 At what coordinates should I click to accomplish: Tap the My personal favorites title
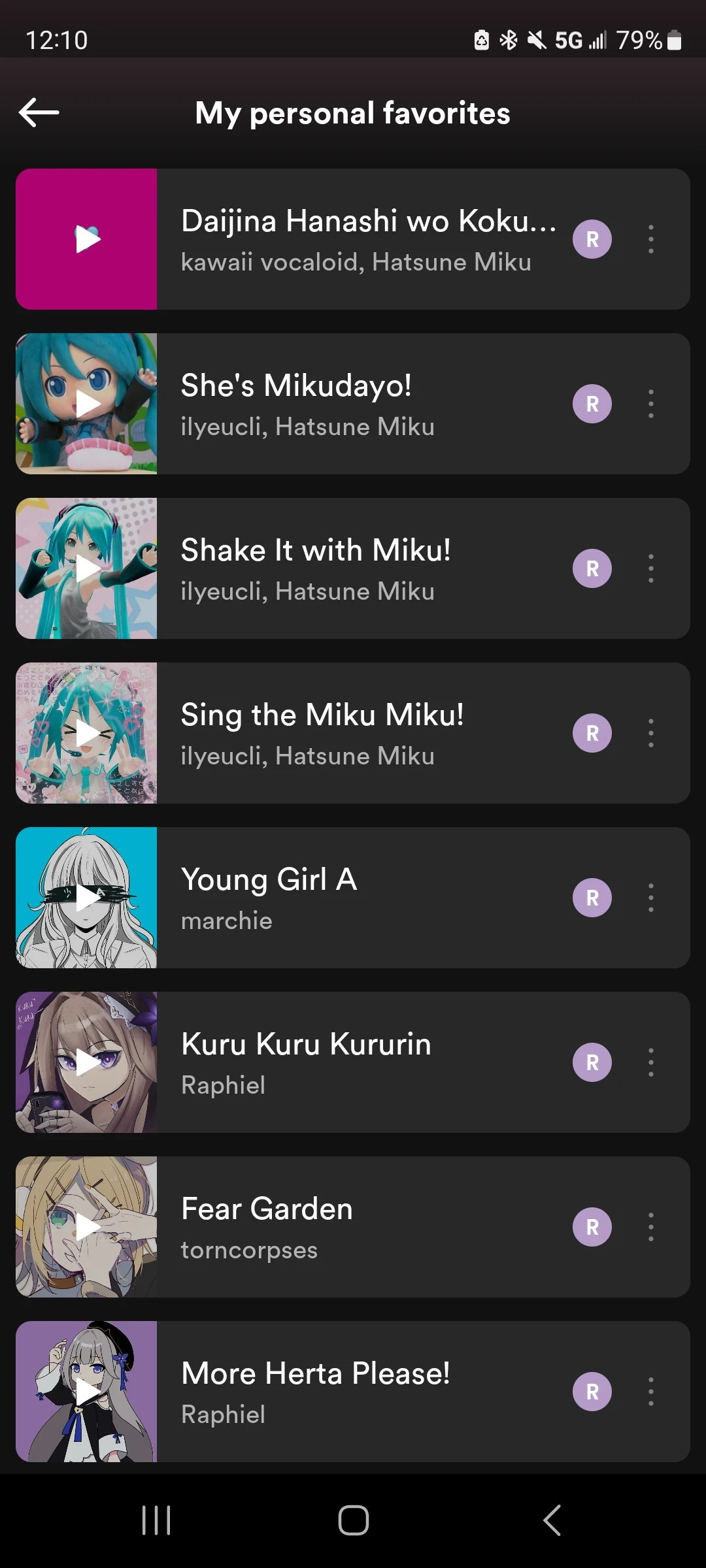tap(353, 113)
